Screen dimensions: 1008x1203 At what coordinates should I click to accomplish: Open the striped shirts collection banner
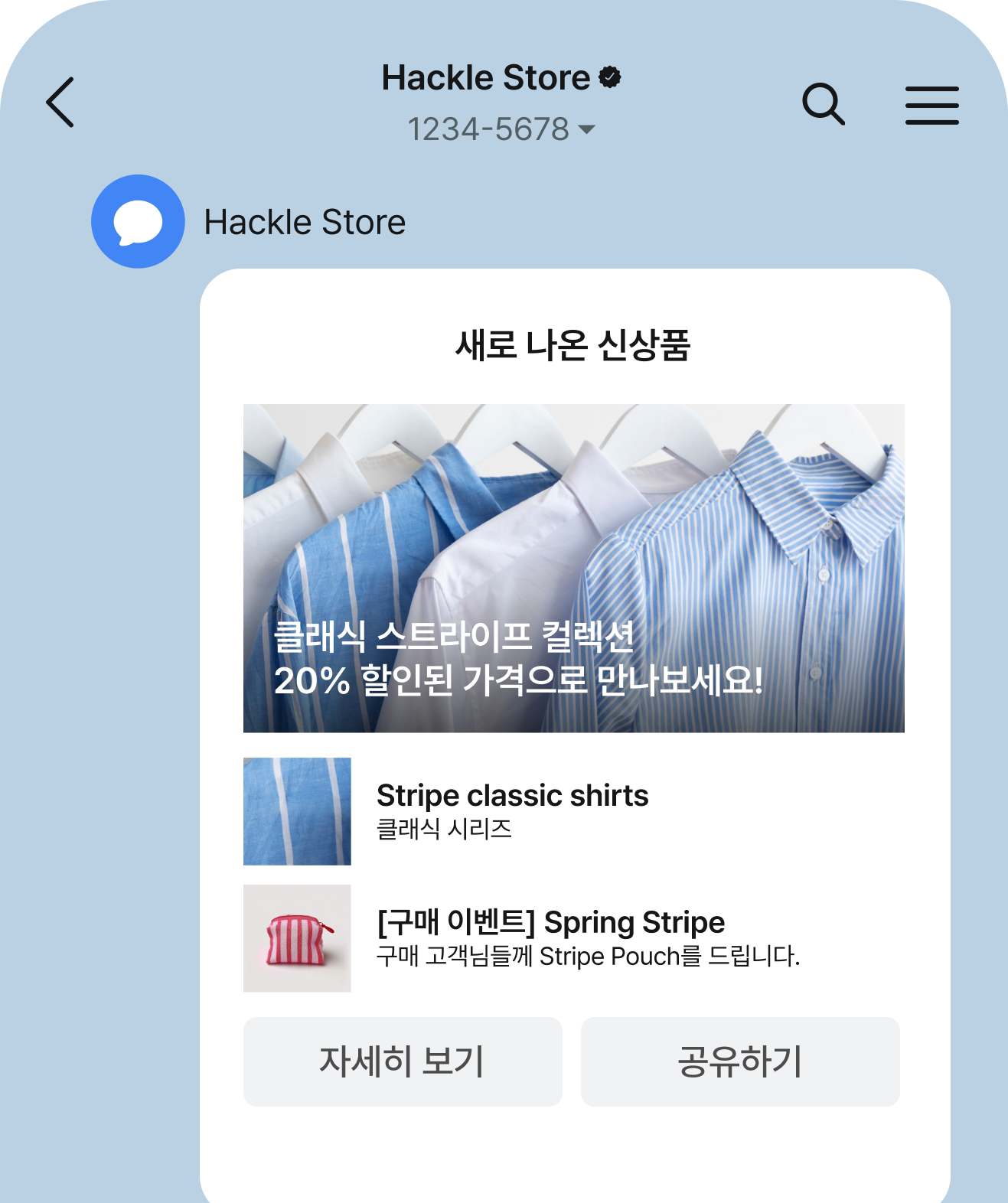573,568
